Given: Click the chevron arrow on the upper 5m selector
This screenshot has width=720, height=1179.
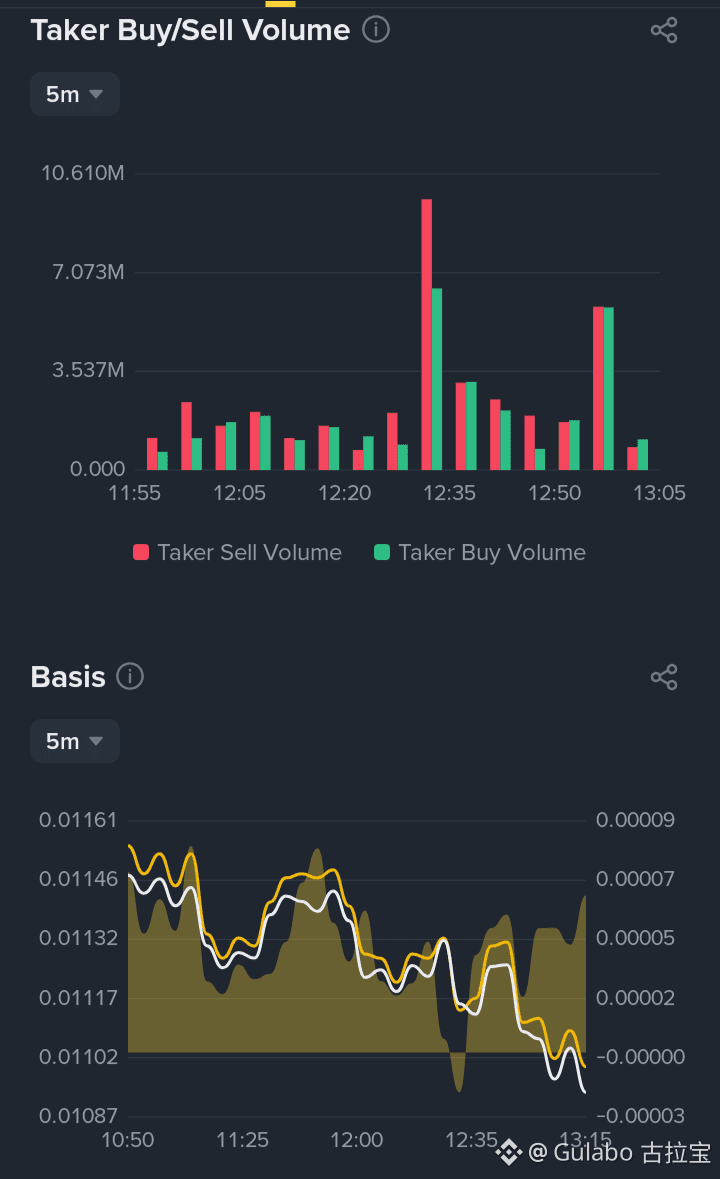Looking at the screenshot, I should 96,93.
